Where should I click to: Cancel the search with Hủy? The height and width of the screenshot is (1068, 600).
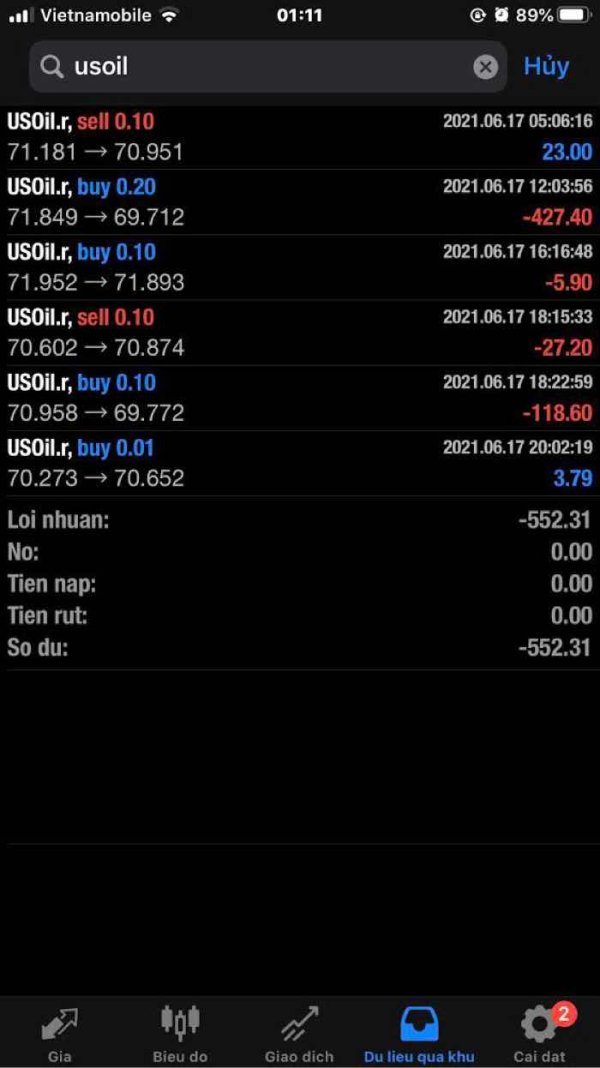point(546,67)
